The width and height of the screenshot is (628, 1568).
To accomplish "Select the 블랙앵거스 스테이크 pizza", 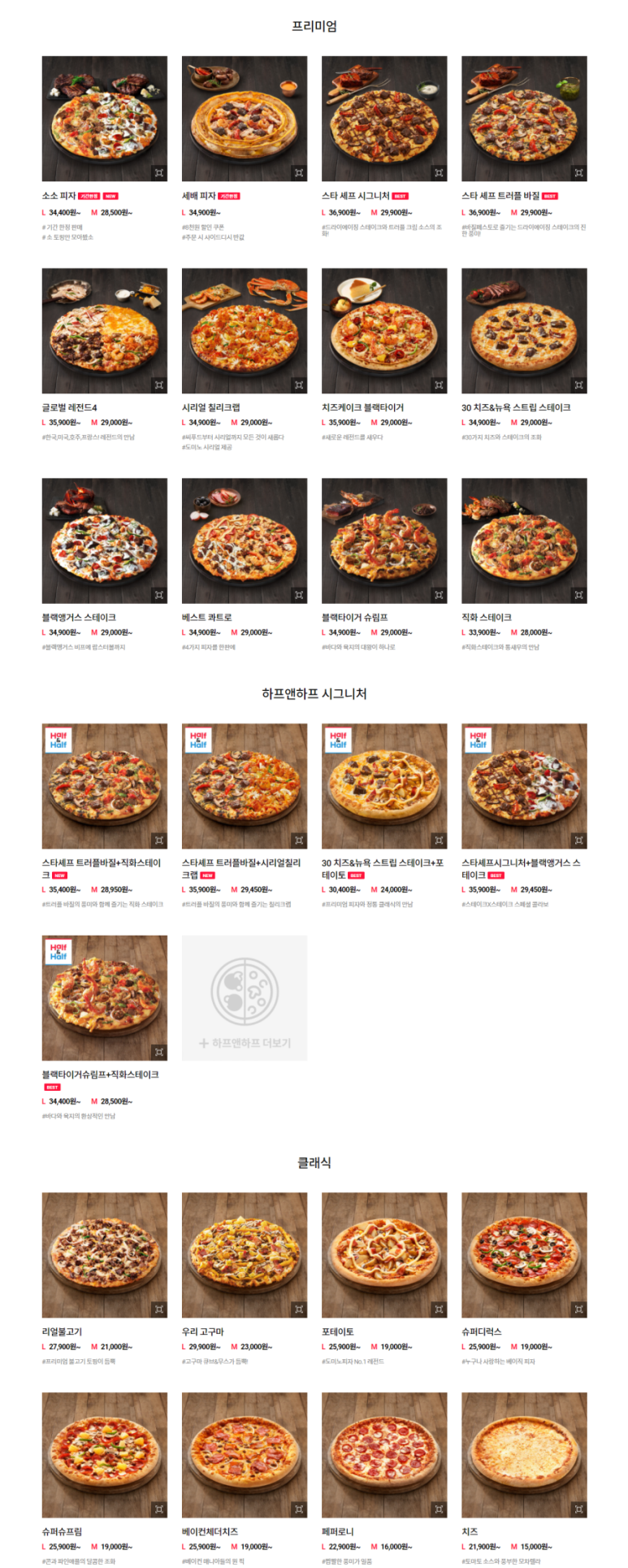I will point(104,541).
